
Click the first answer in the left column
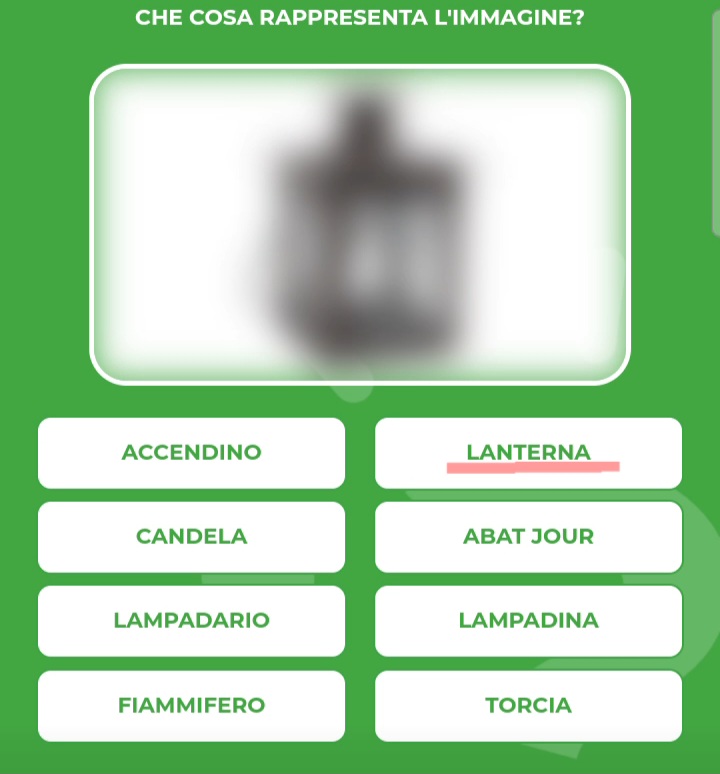point(191,452)
